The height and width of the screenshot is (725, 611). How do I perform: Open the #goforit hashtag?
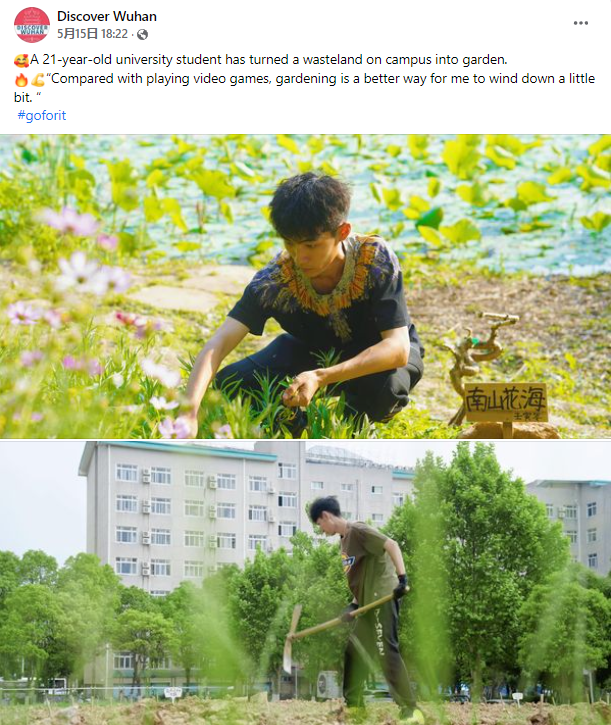pos(42,115)
